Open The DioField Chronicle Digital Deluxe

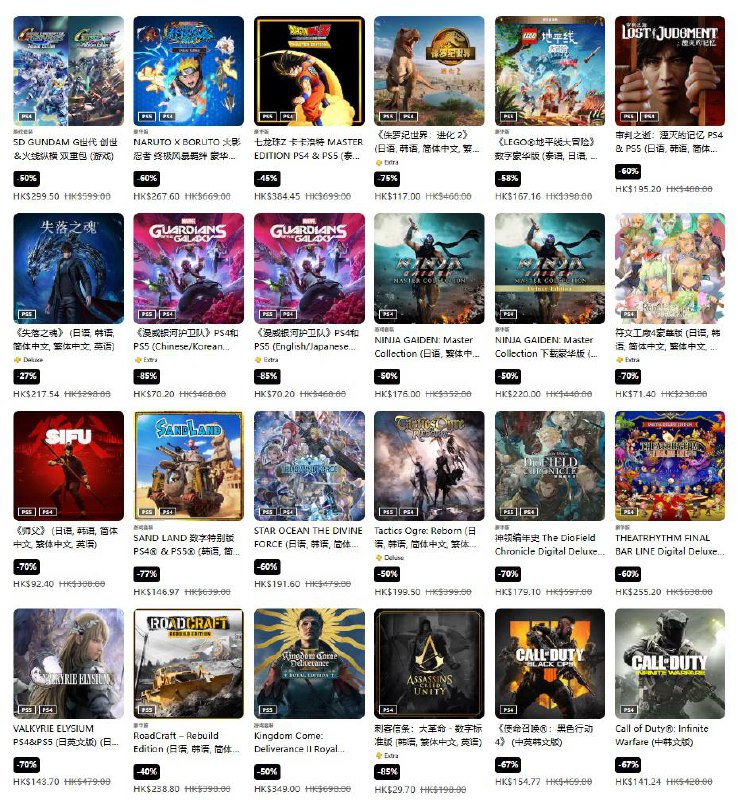coord(549,464)
